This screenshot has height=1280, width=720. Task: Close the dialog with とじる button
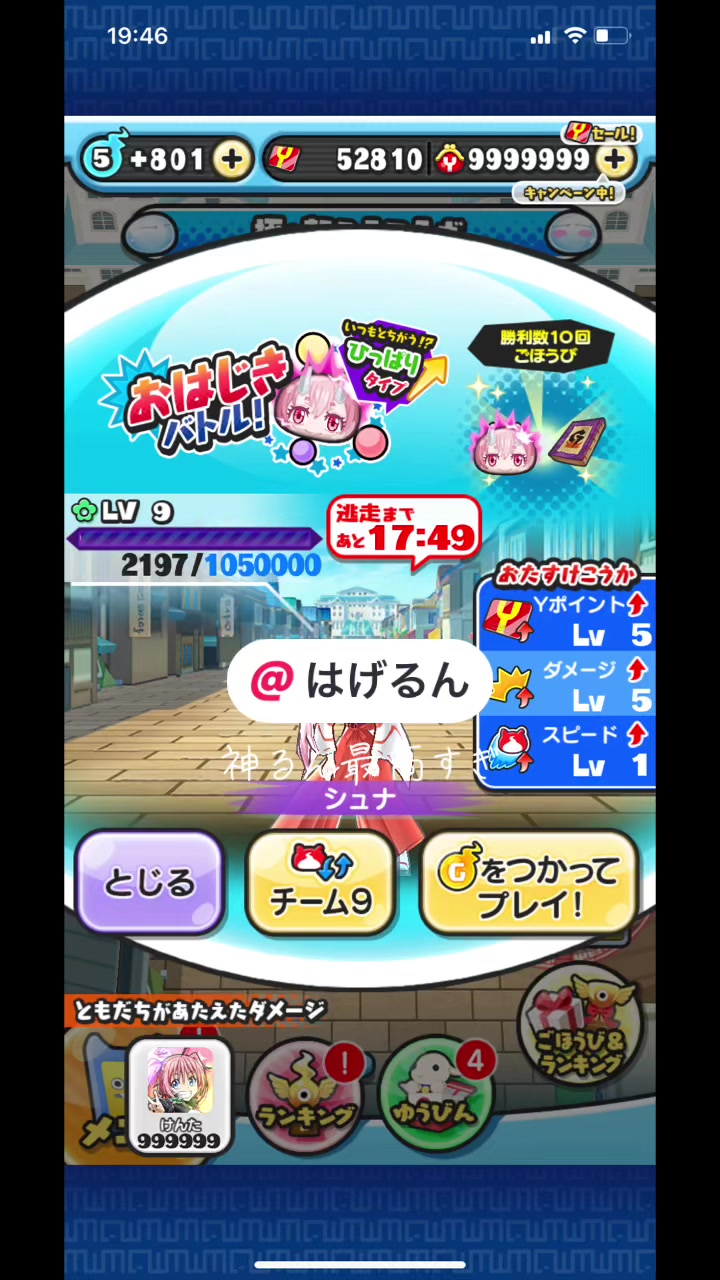click(x=150, y=882)
